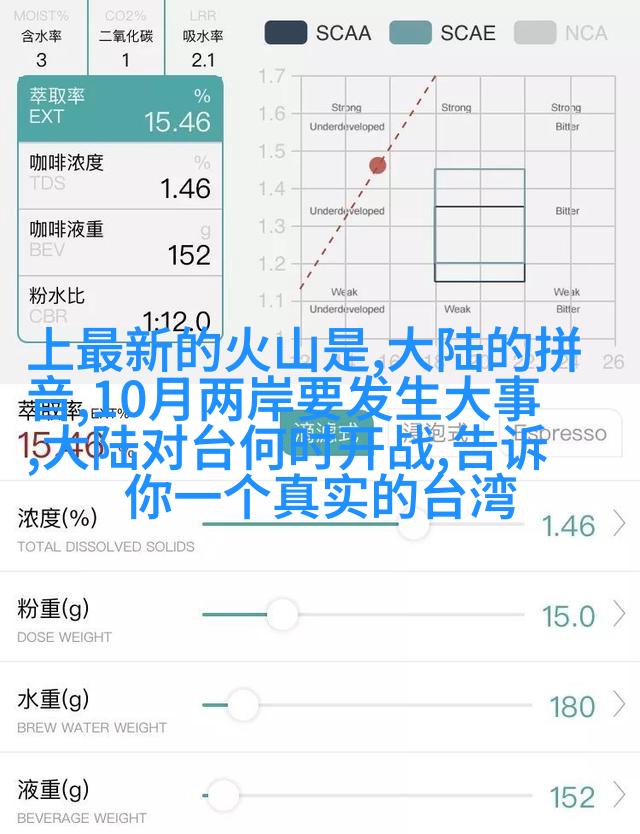Select the 咖啡液重 BEV row

(119, 242)
